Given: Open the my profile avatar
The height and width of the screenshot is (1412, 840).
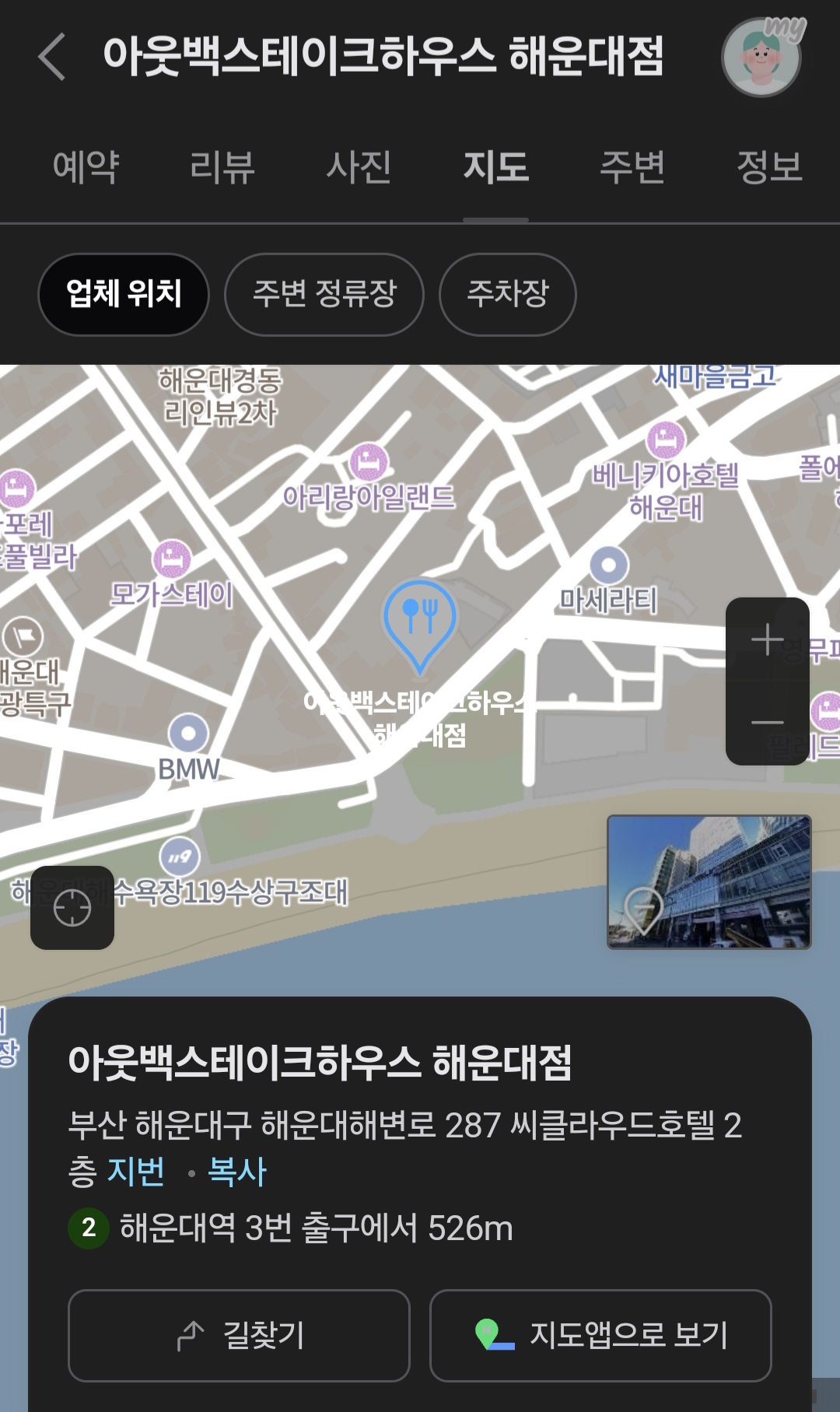Looking at the screenshot, I should [x=761, y=57].
